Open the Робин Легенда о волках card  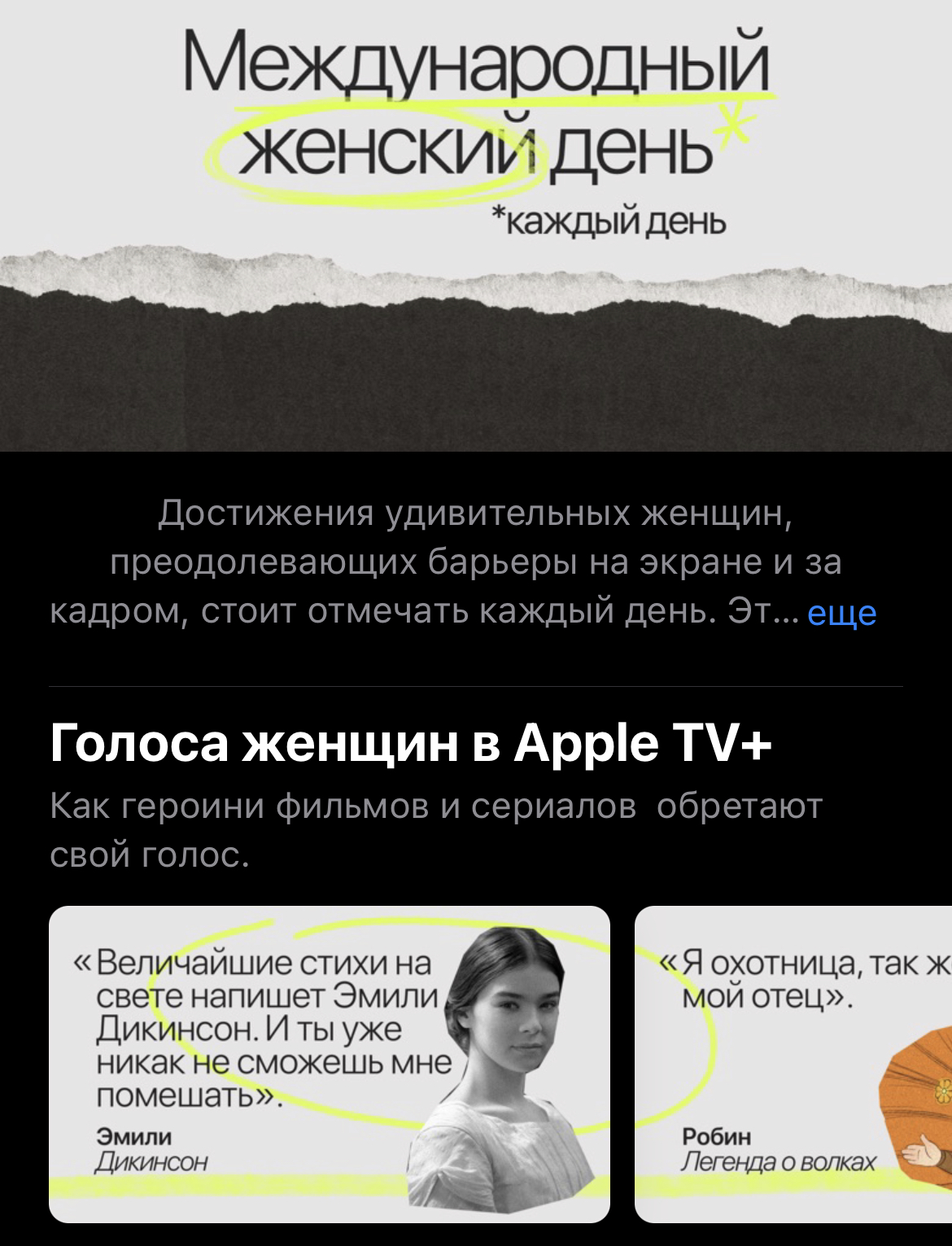[x=793, y=1063]
